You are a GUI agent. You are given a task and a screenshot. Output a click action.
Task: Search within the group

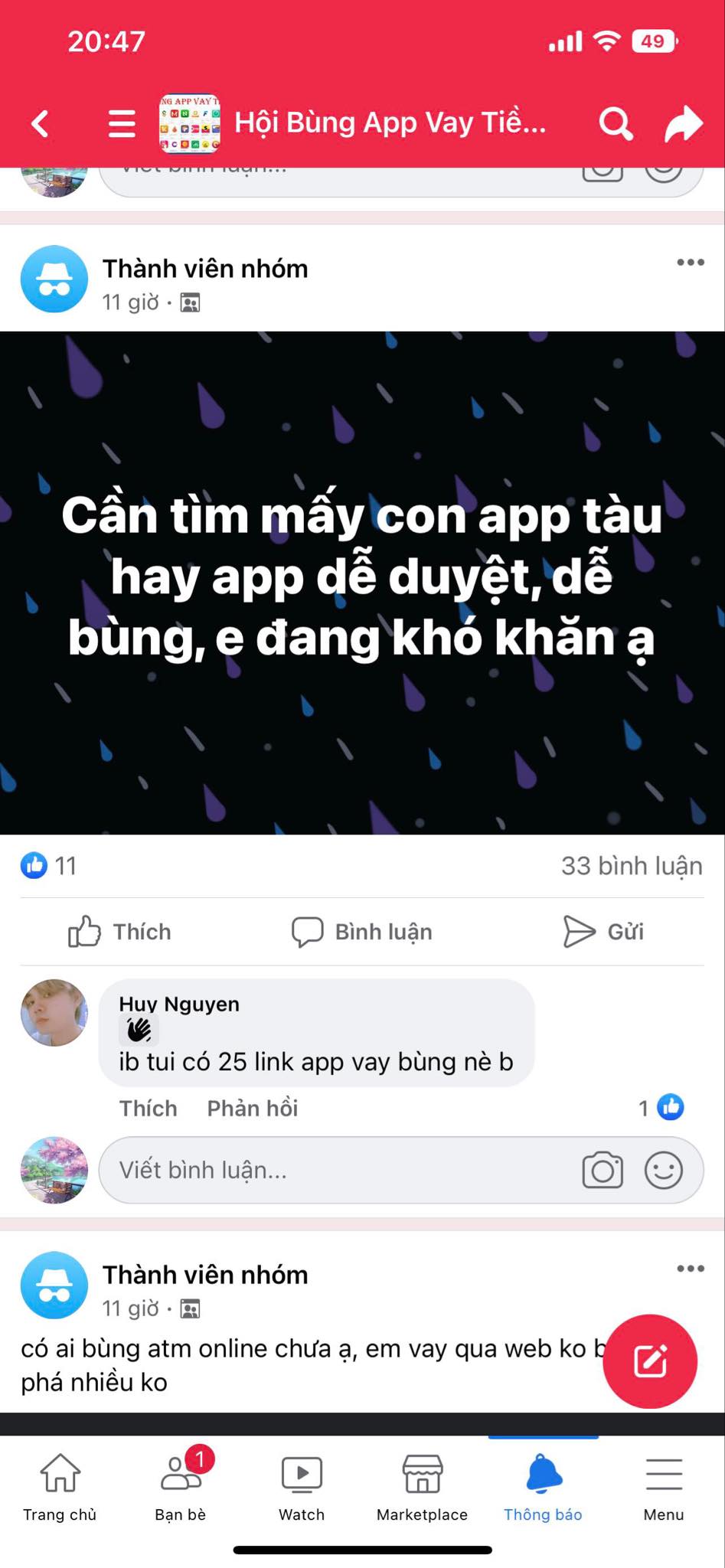tap(615, 123)
